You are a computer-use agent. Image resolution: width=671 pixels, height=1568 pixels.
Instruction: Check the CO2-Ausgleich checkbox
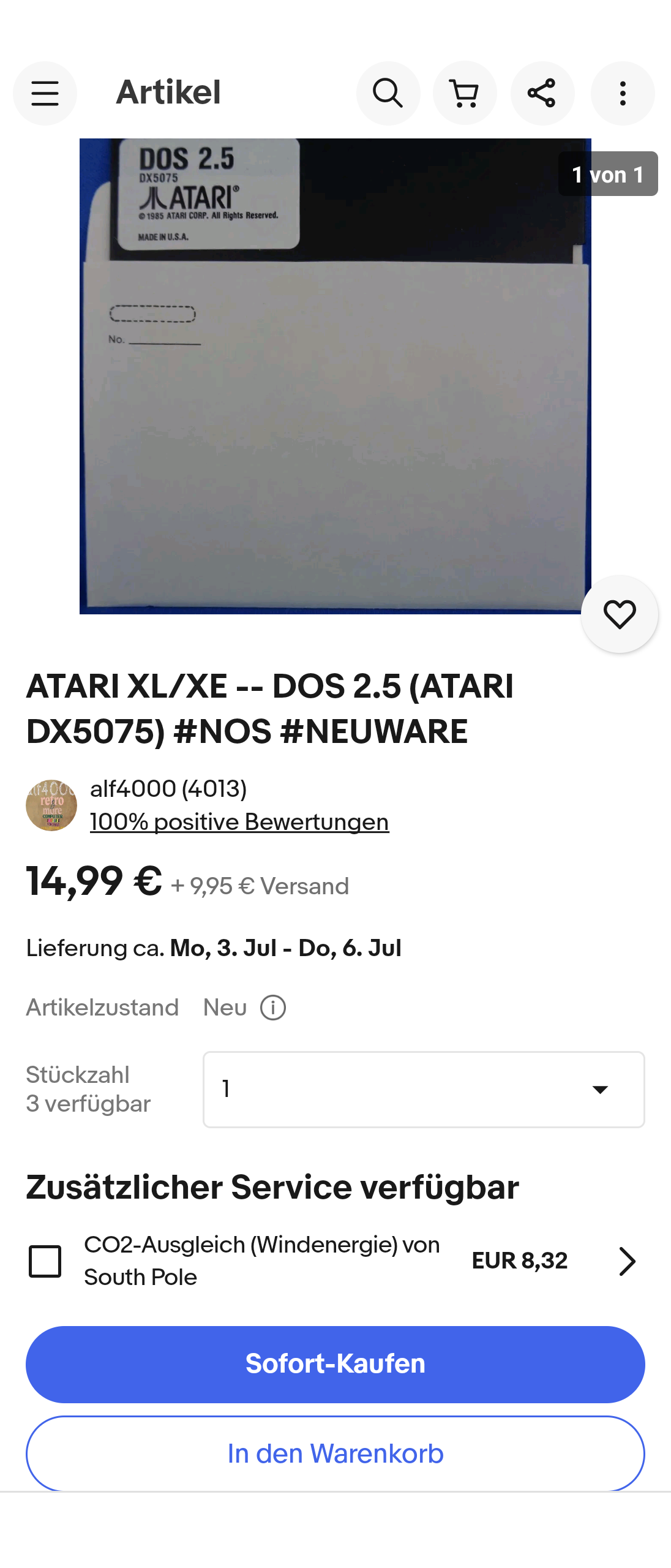click(x=45, y=1261)
